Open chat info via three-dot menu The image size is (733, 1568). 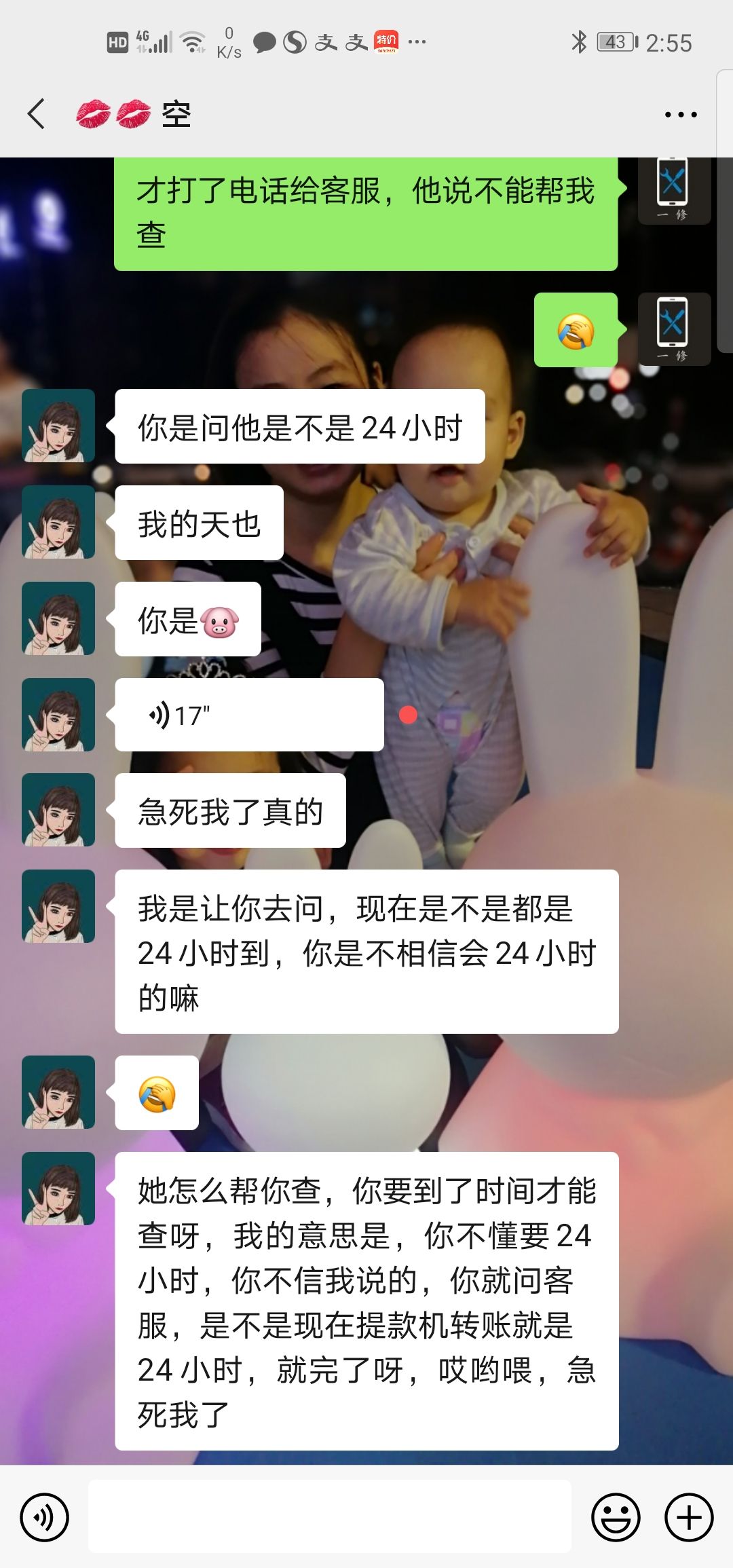click(680, 115)
